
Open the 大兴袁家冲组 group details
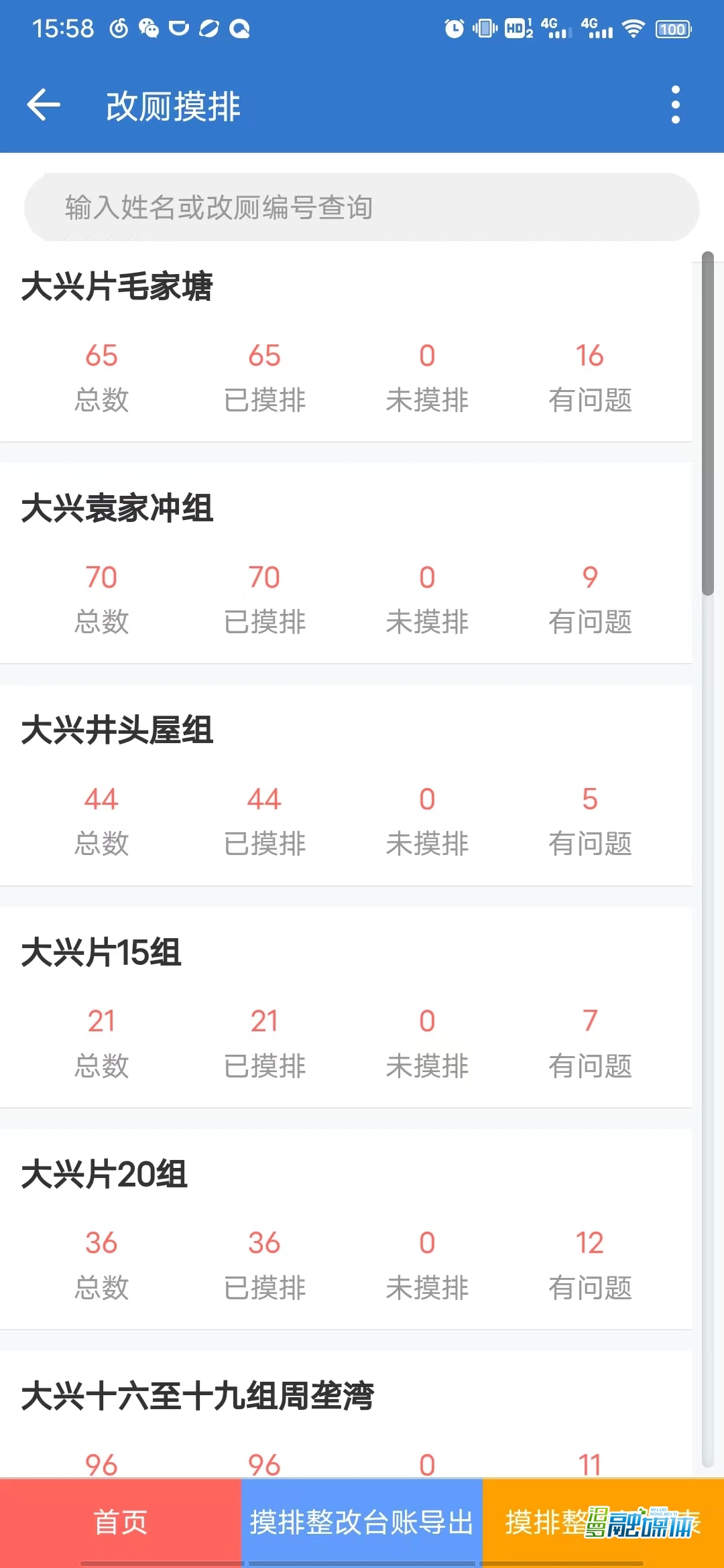119,509
